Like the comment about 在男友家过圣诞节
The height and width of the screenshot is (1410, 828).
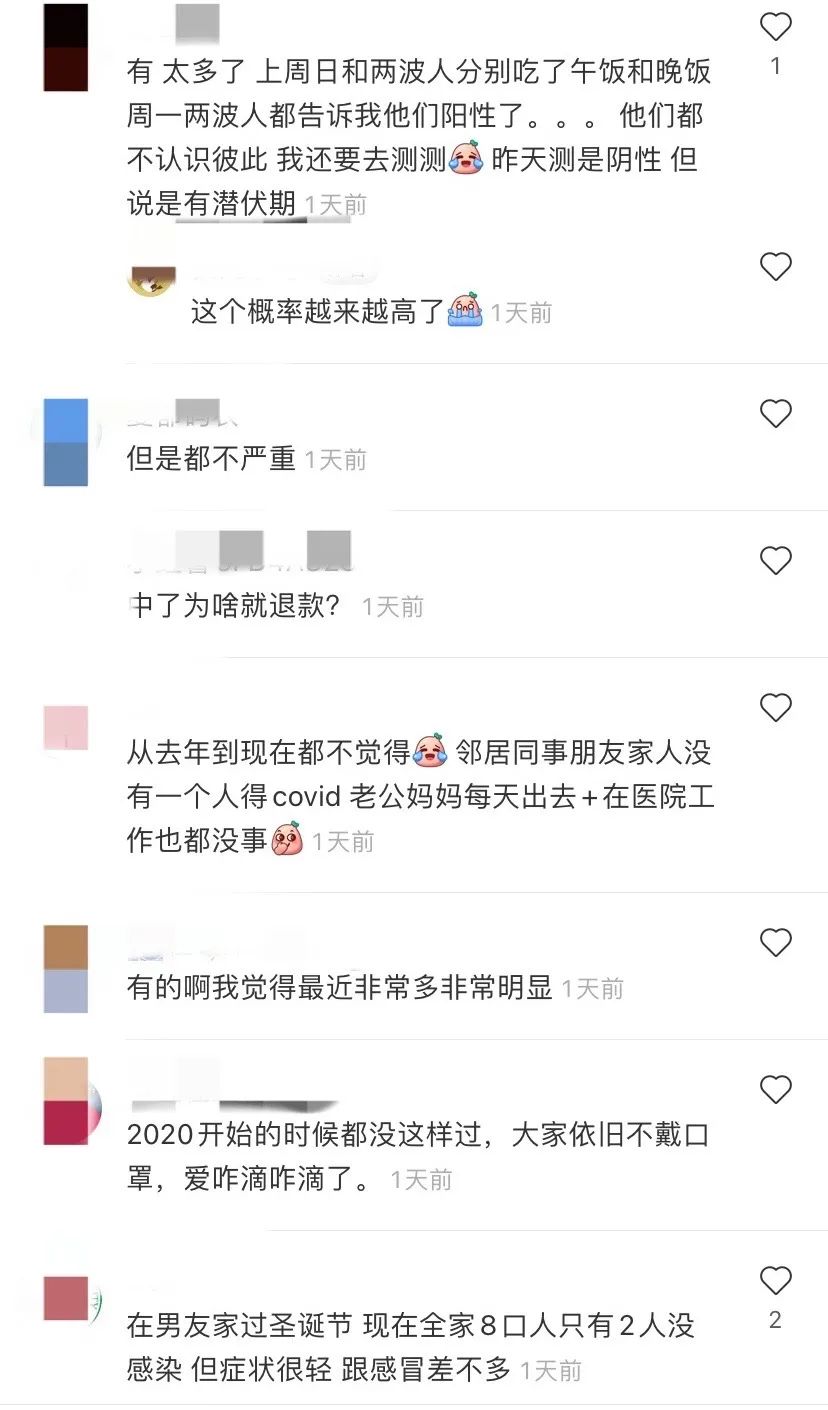[x=776, y=1281]
